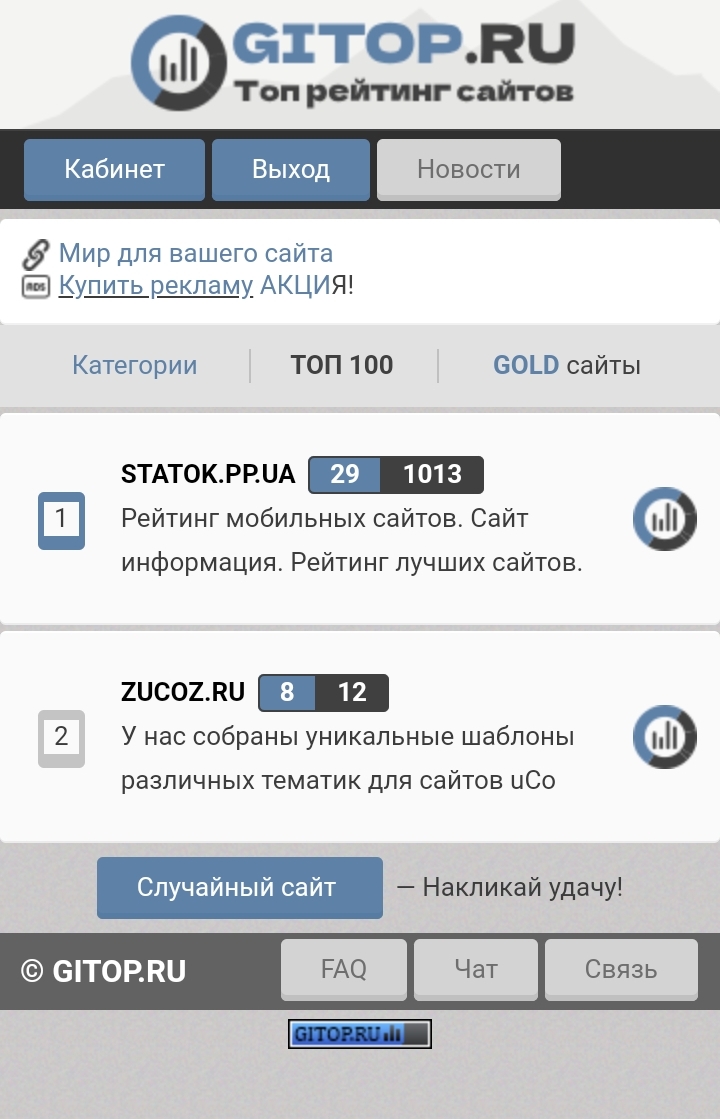View statistics icon for STATOK.PP.UA

click(x=664, y=519)
